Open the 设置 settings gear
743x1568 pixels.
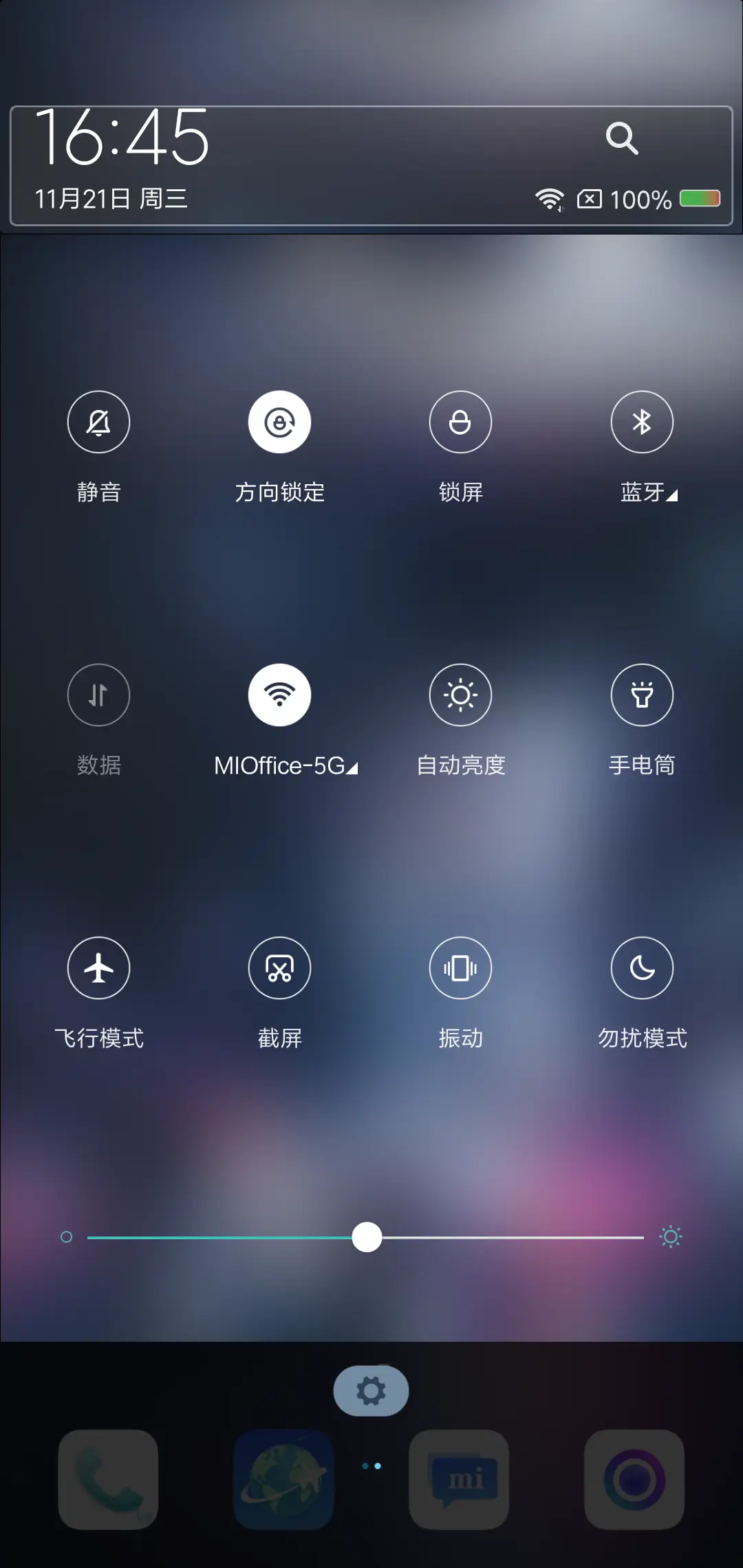point(371,1391)
